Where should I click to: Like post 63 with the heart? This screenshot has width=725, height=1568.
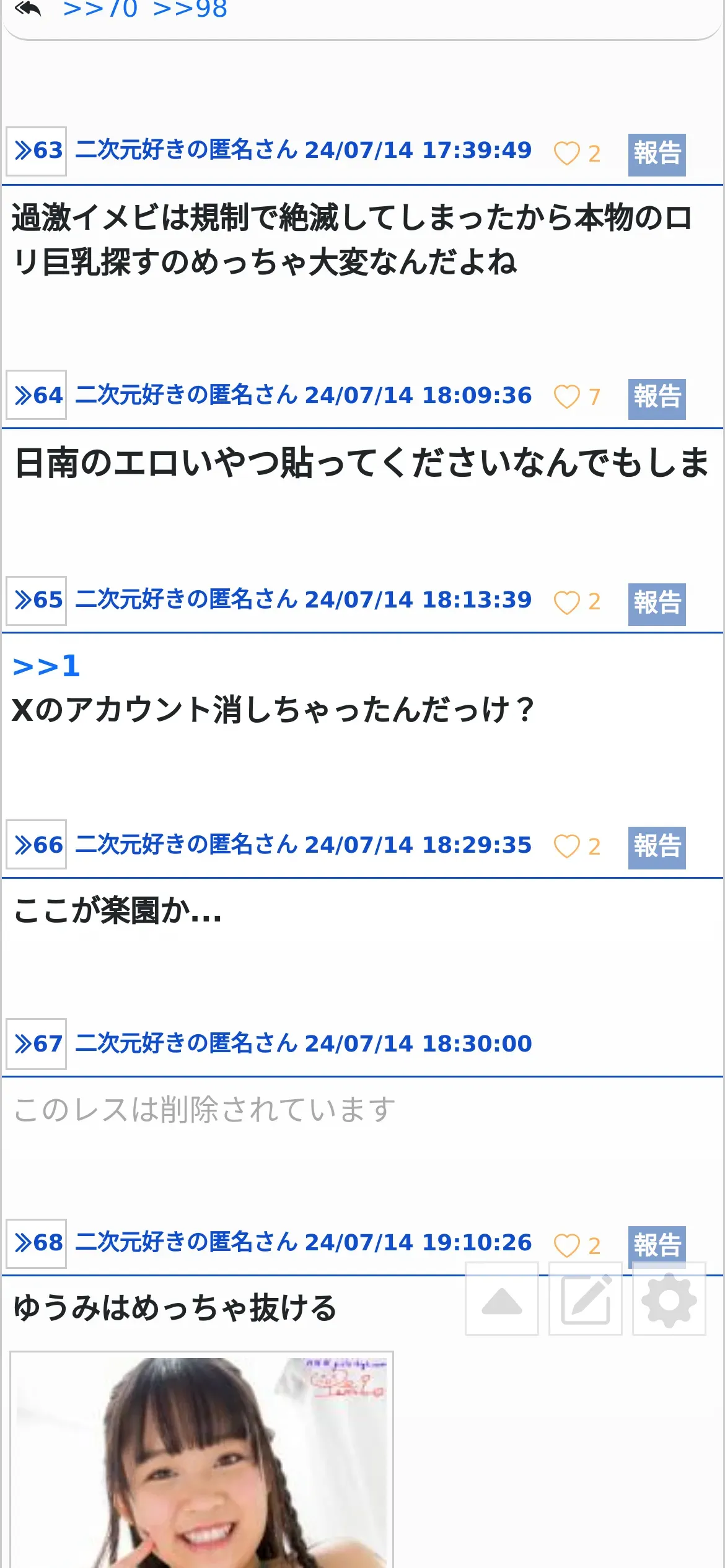pyautogui.click(x=566, y=153)
